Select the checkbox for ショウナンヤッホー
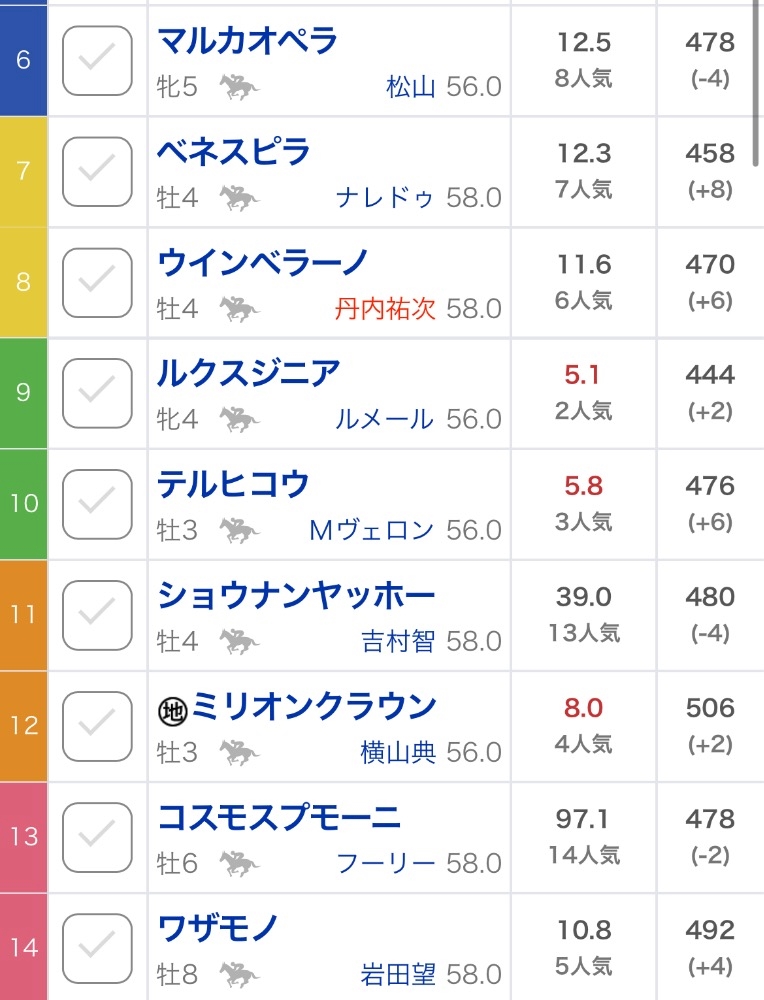The height and width of the screenshot is (1000, 764). 97,615
